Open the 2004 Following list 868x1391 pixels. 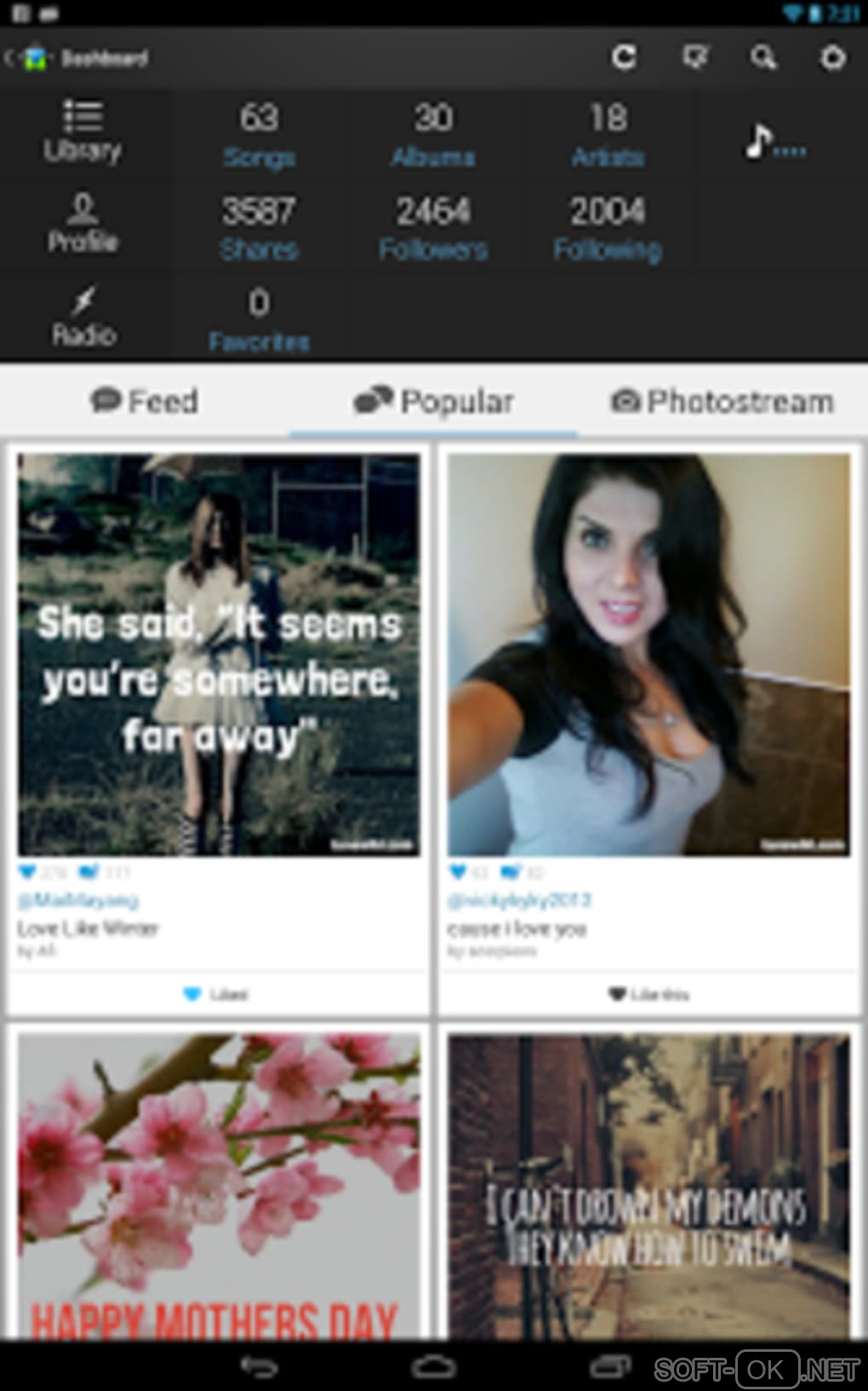pyautogui.click(x=608, y=228)
